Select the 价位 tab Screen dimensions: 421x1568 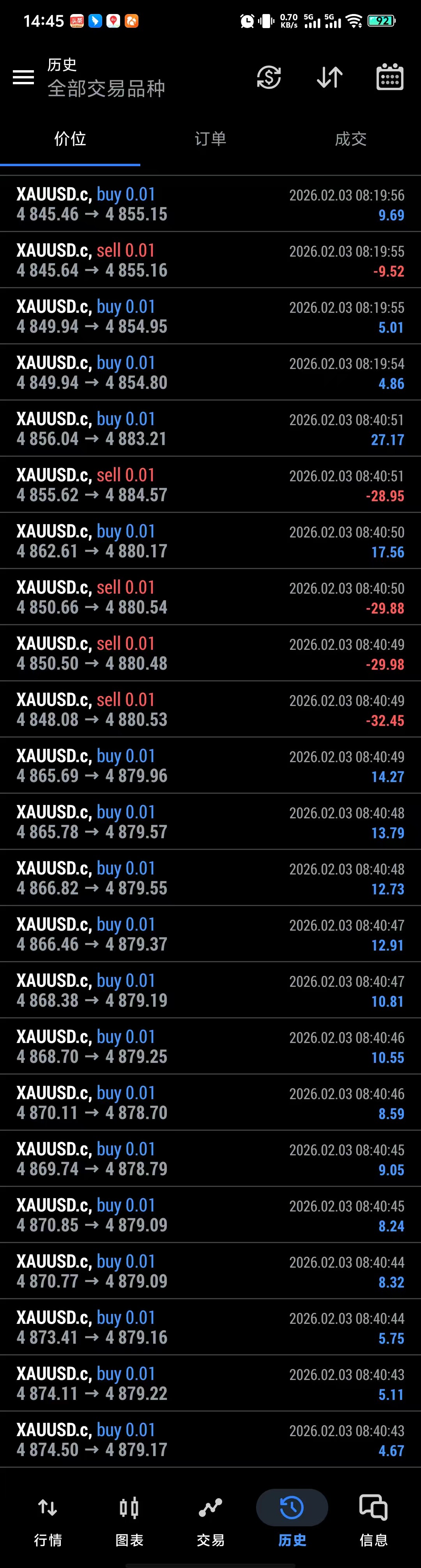pyautogui.click(x=70, y=139)
